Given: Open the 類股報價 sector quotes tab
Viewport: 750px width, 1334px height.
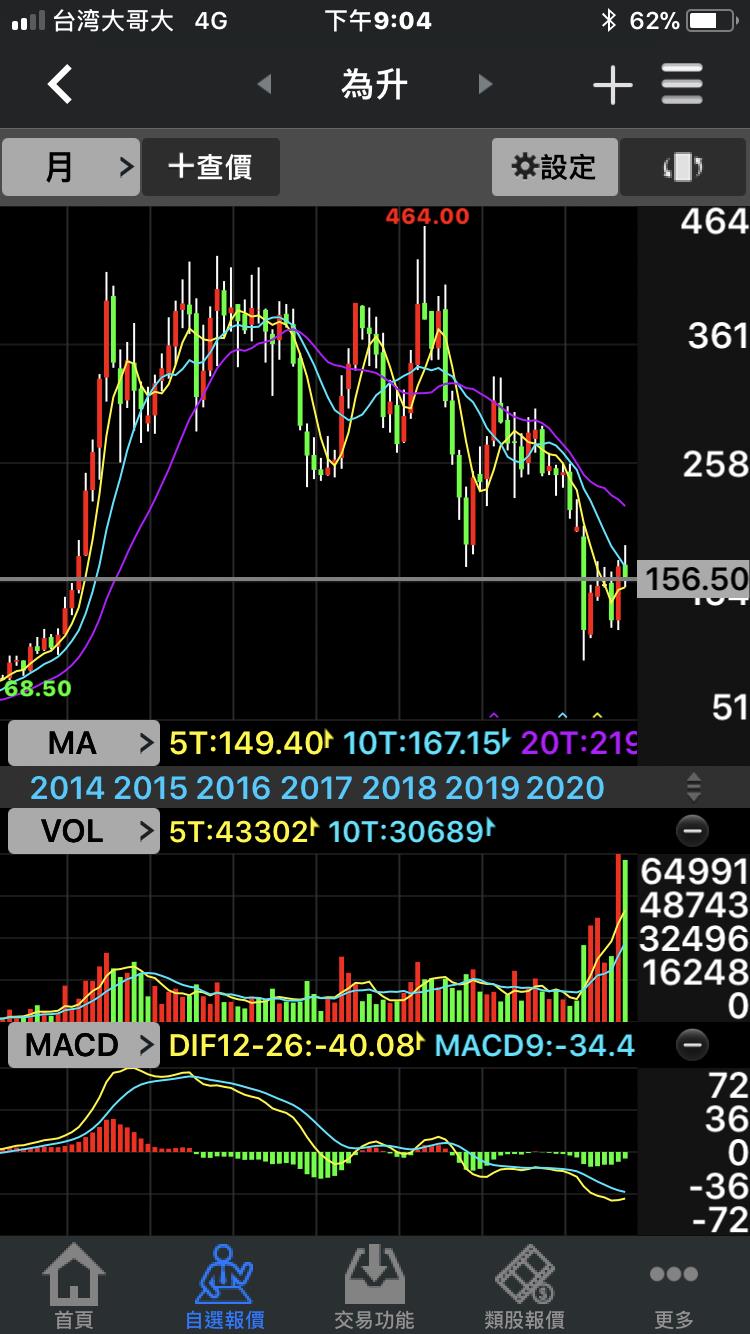Looking at the screenshot, I should [524, 1286].
